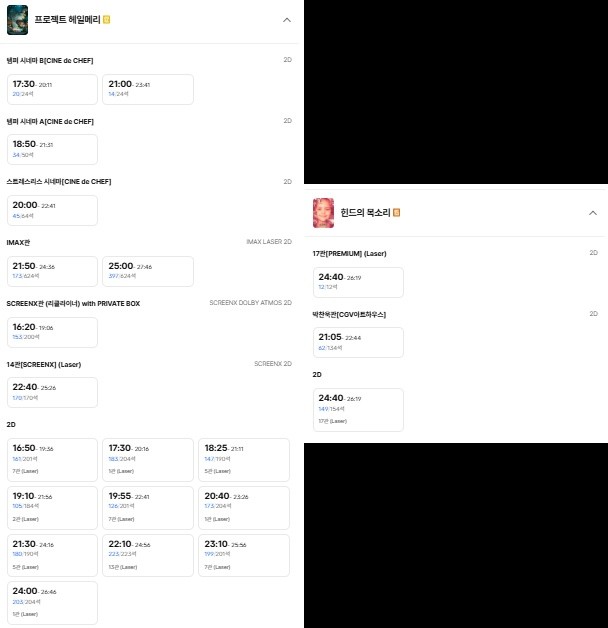
Task: Collapse the 힌드의 목소리 showtimes section
Action: coord(592,213)
